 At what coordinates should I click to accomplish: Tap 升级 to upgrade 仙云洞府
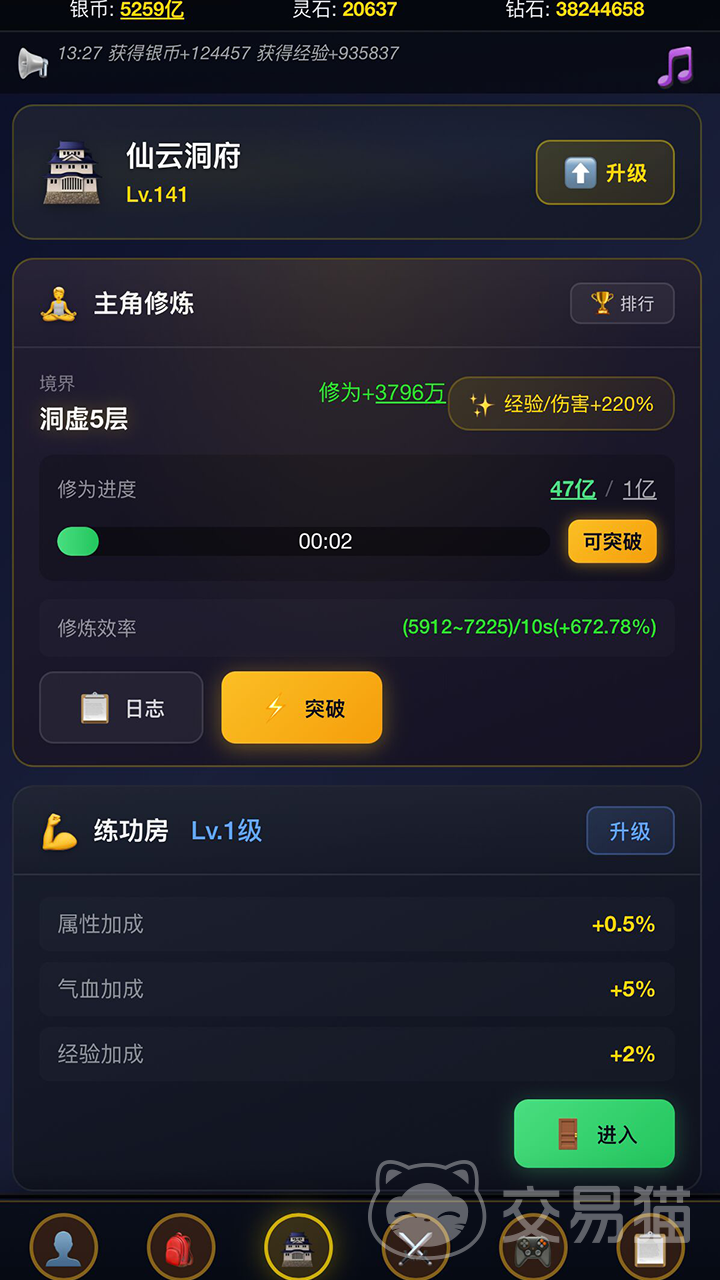(x=605, y=173)
